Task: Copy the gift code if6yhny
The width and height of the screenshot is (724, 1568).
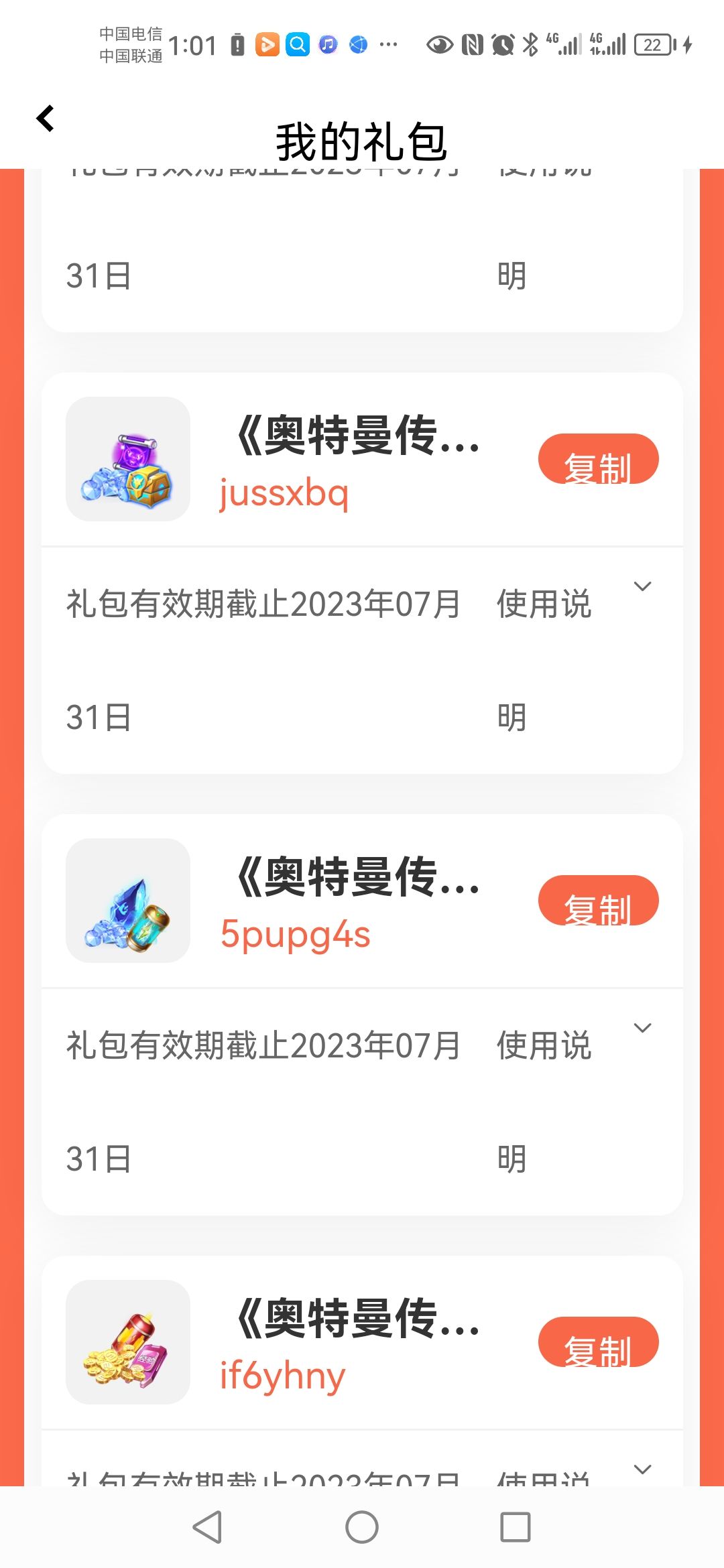Action: 598,1342
